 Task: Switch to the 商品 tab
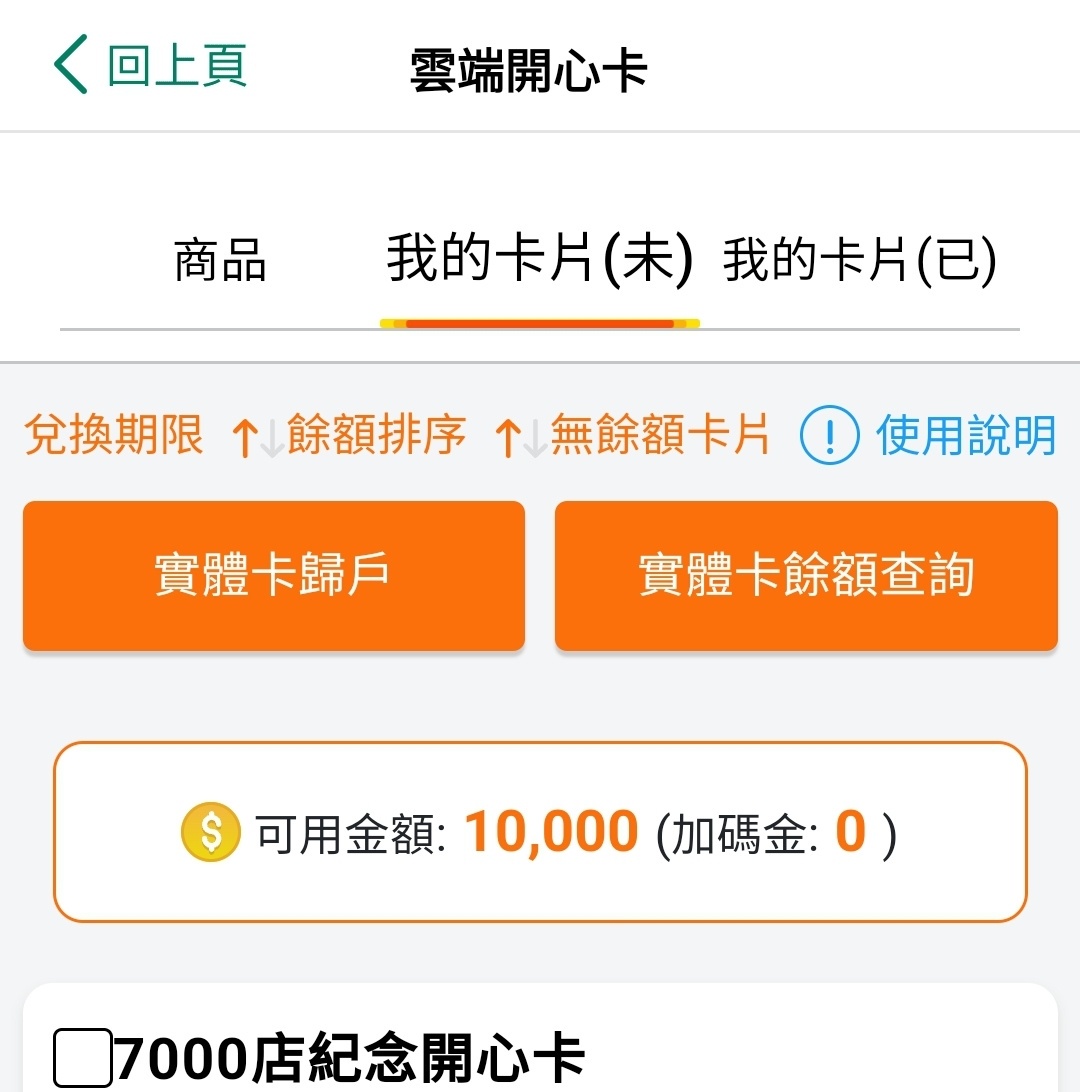click(220, 261)
